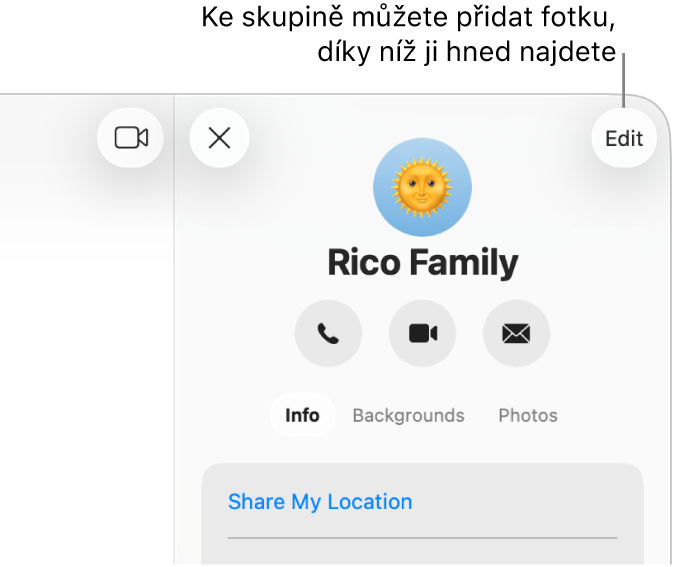
Task: Select the Info tab
Action: click(302, 415)
